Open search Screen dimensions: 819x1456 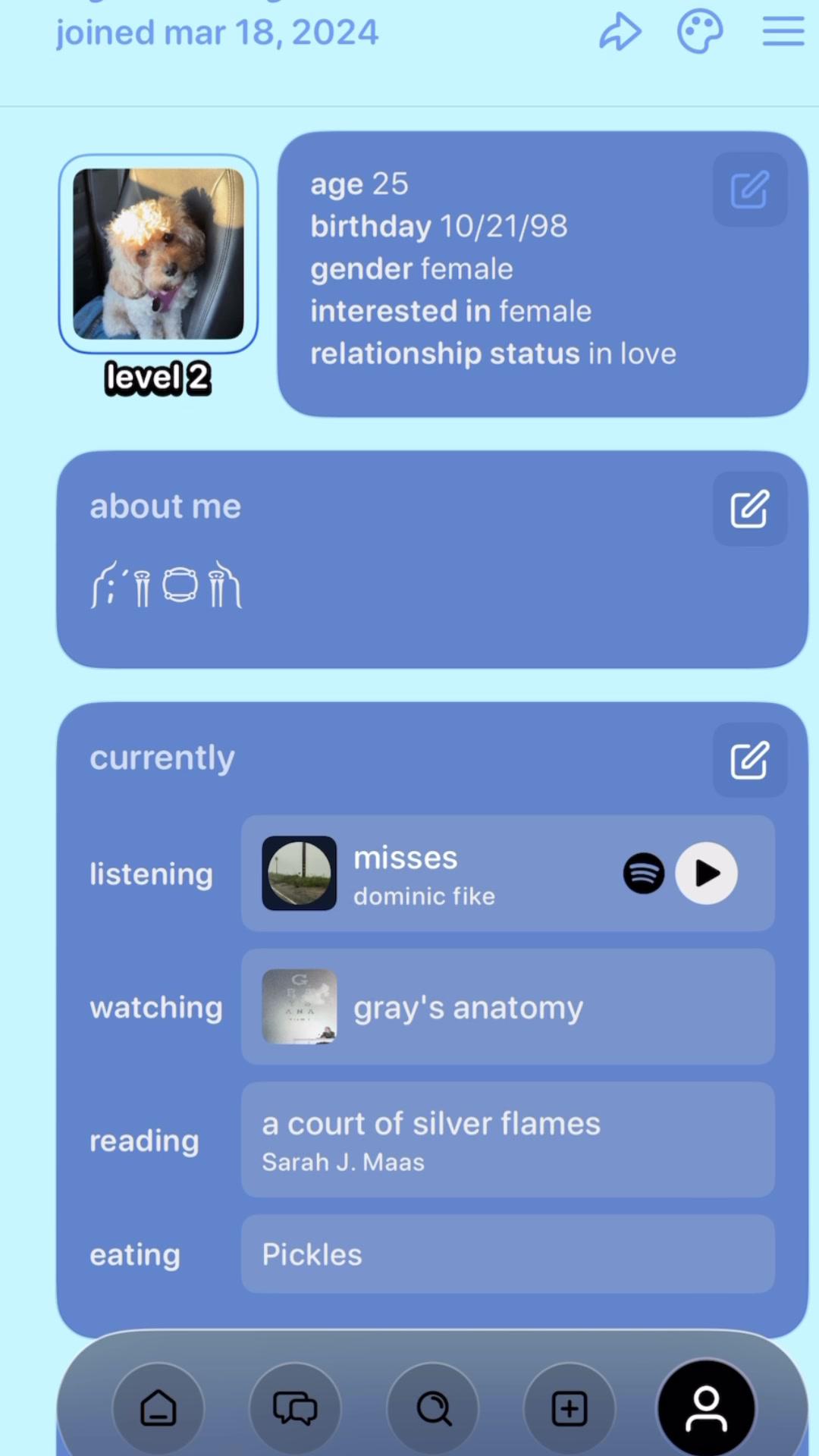tap(432, 1407)
